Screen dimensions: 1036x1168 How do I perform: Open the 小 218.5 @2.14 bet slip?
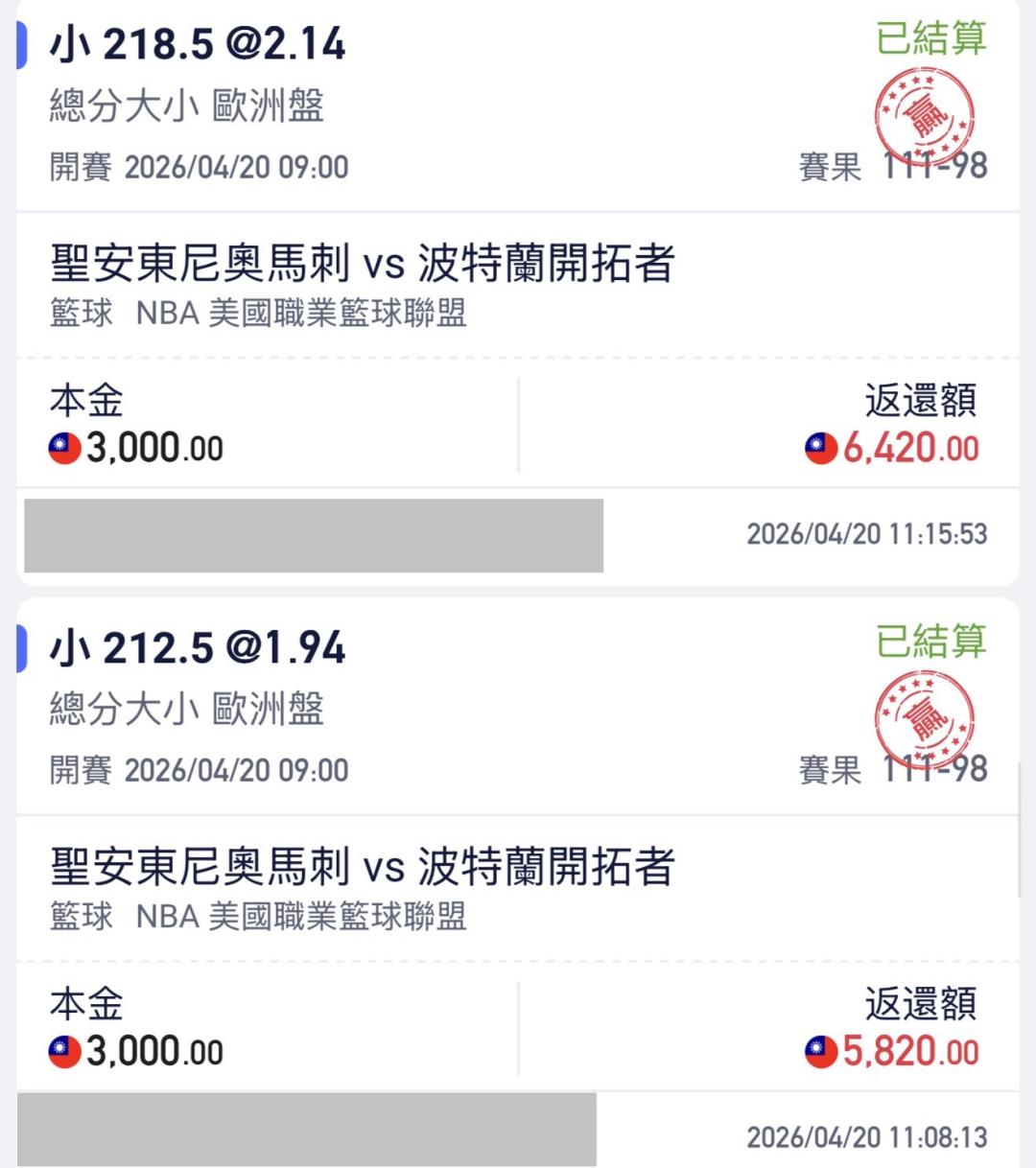coord(198,44)
